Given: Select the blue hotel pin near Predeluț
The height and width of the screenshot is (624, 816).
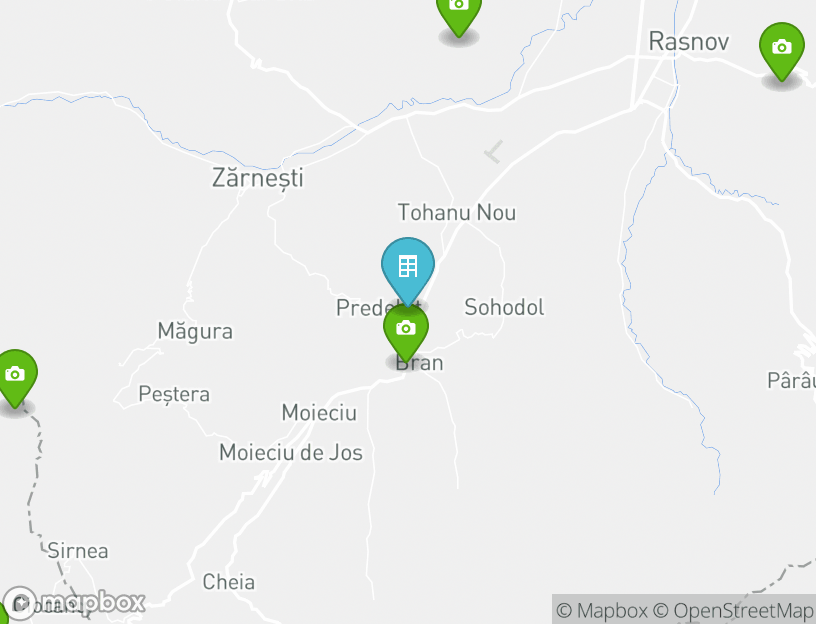Looking at the screenshot, I should click(407, 267).
